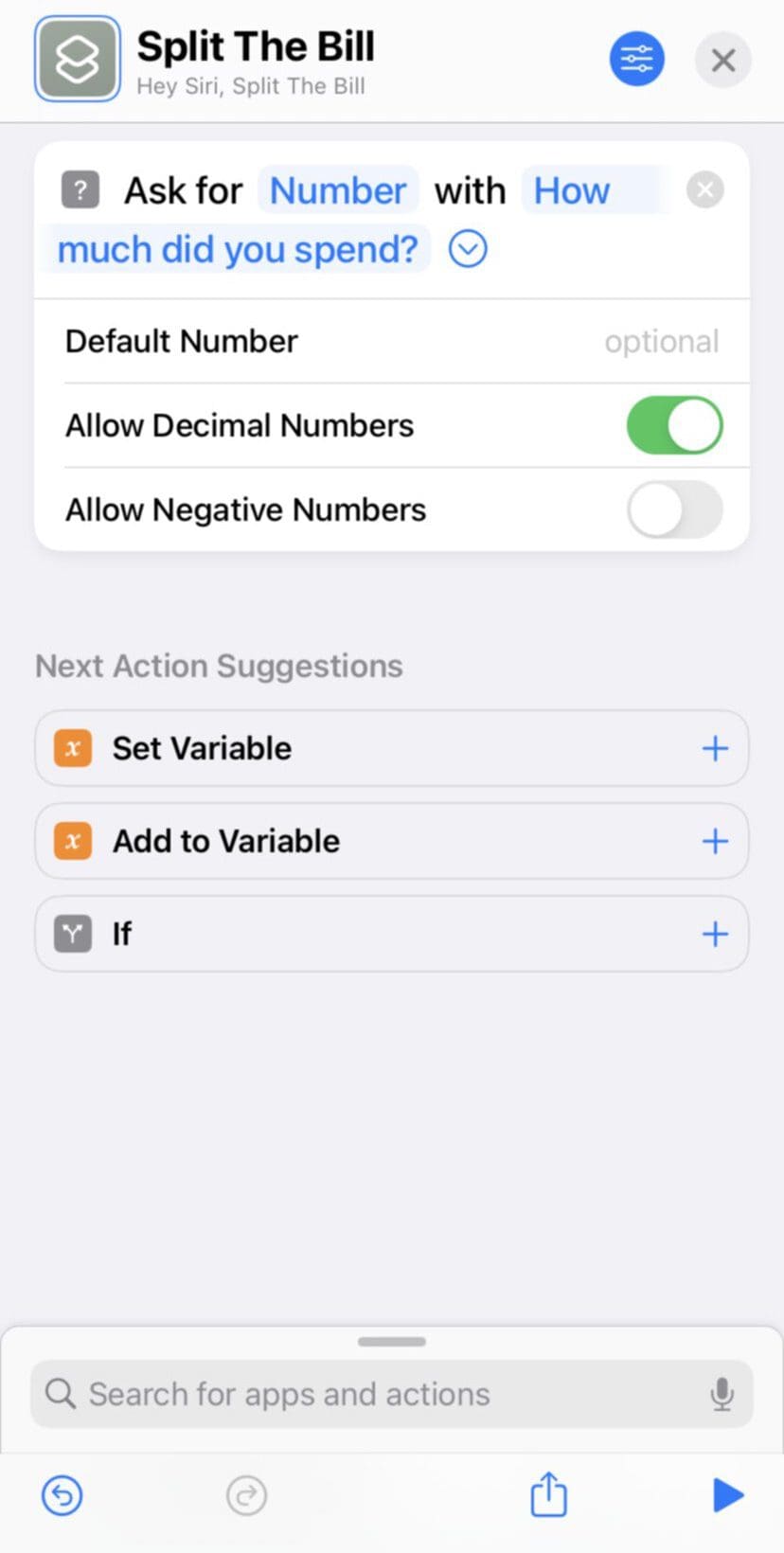Add the Add to Variable suggestion

coord(715,840)
